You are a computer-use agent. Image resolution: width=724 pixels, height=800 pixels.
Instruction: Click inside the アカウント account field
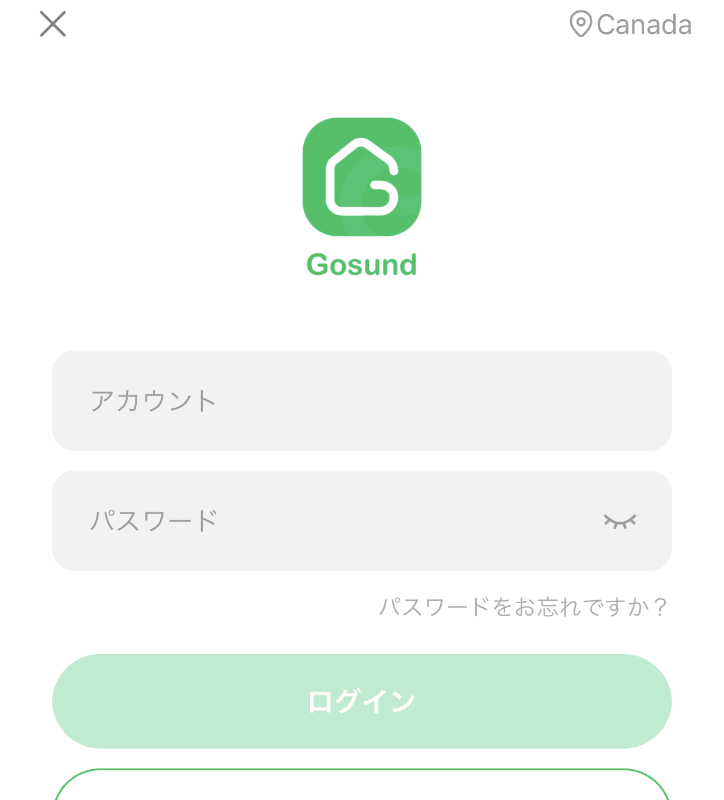(x=362, y=400)
